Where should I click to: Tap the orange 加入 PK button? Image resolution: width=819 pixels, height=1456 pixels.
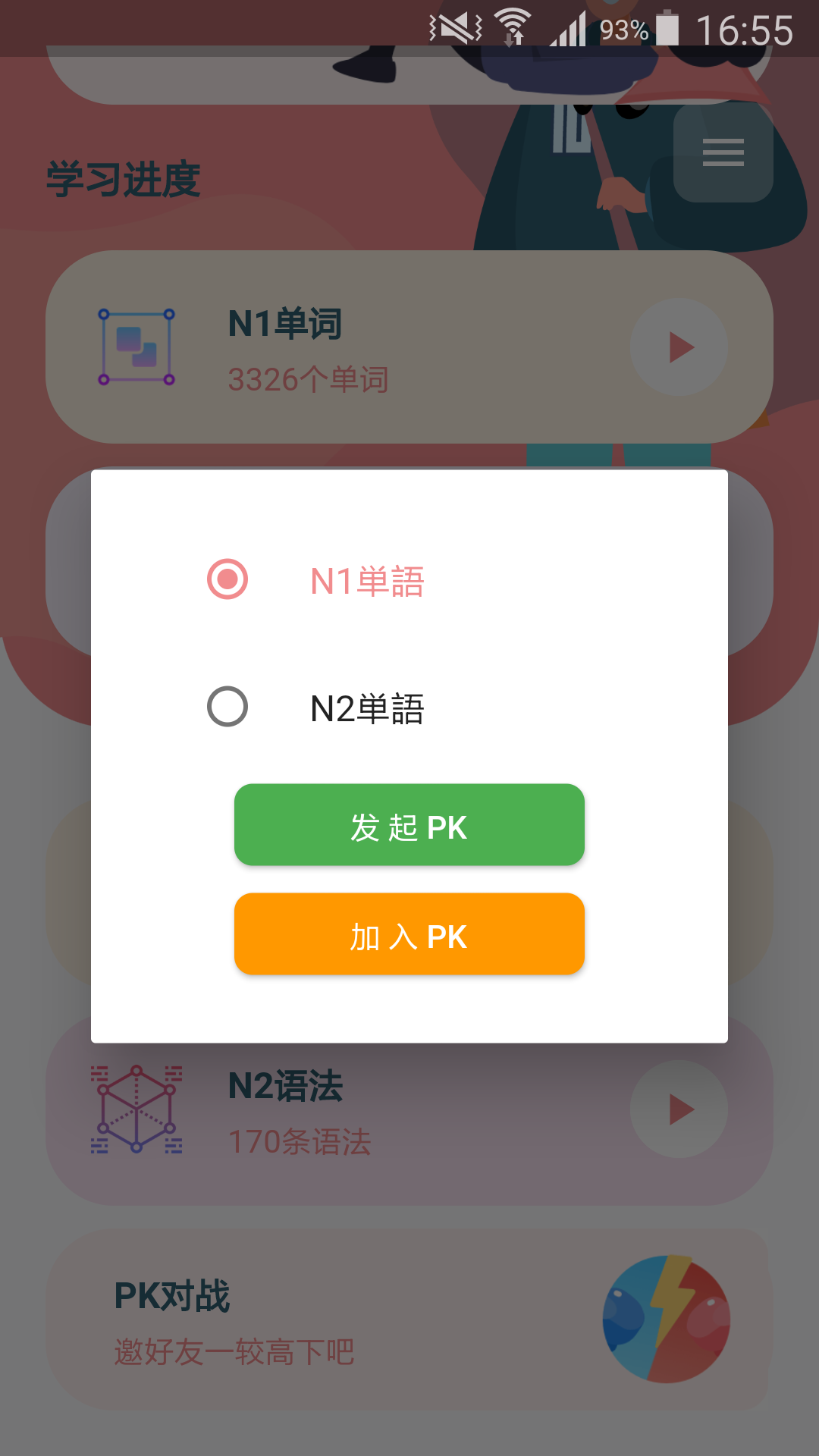coord(409,934)
